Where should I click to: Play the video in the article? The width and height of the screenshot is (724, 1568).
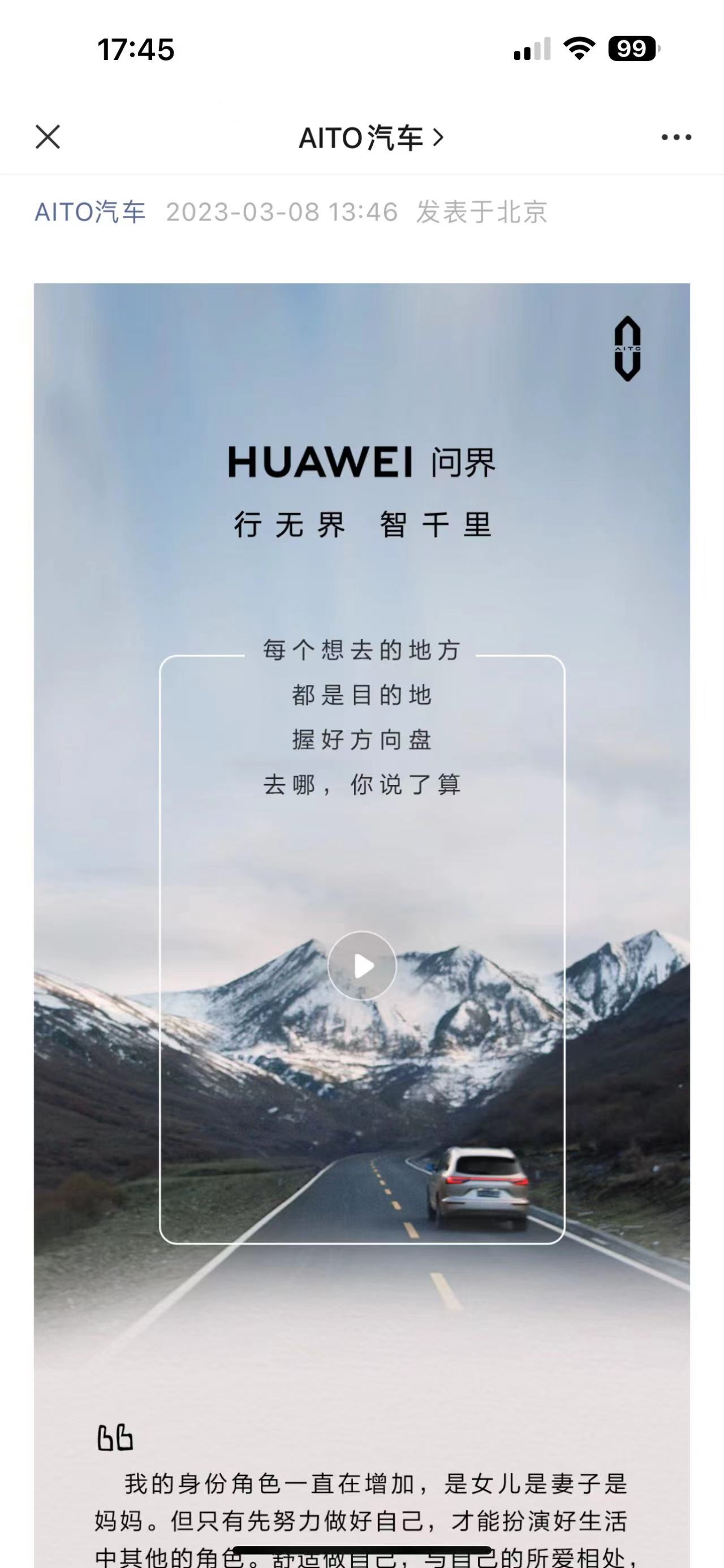pyautogui.click(x=361, y=965)
